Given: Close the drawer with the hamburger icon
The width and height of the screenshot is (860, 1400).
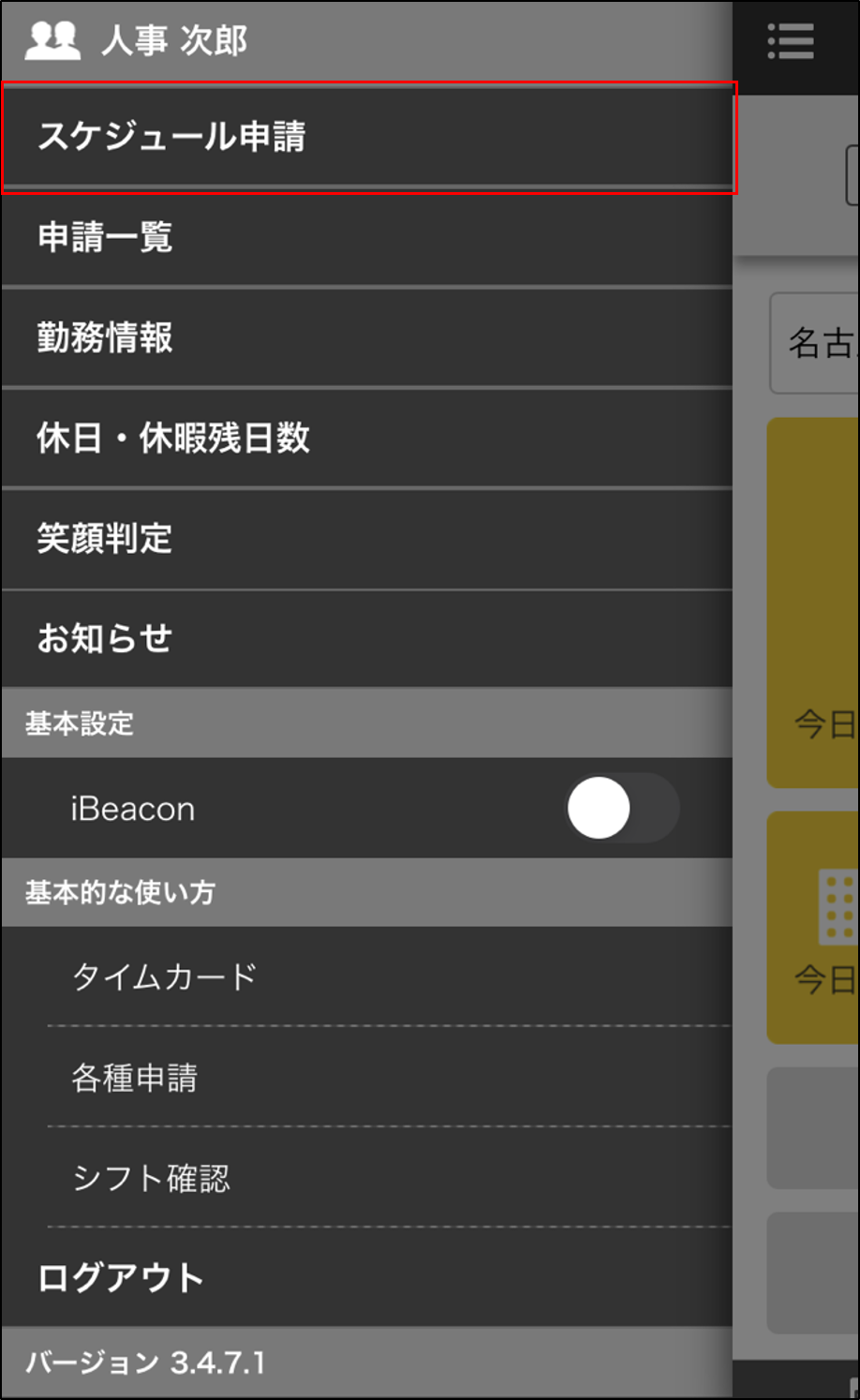Looking at the screenshot, I should [x=791, y=42].
